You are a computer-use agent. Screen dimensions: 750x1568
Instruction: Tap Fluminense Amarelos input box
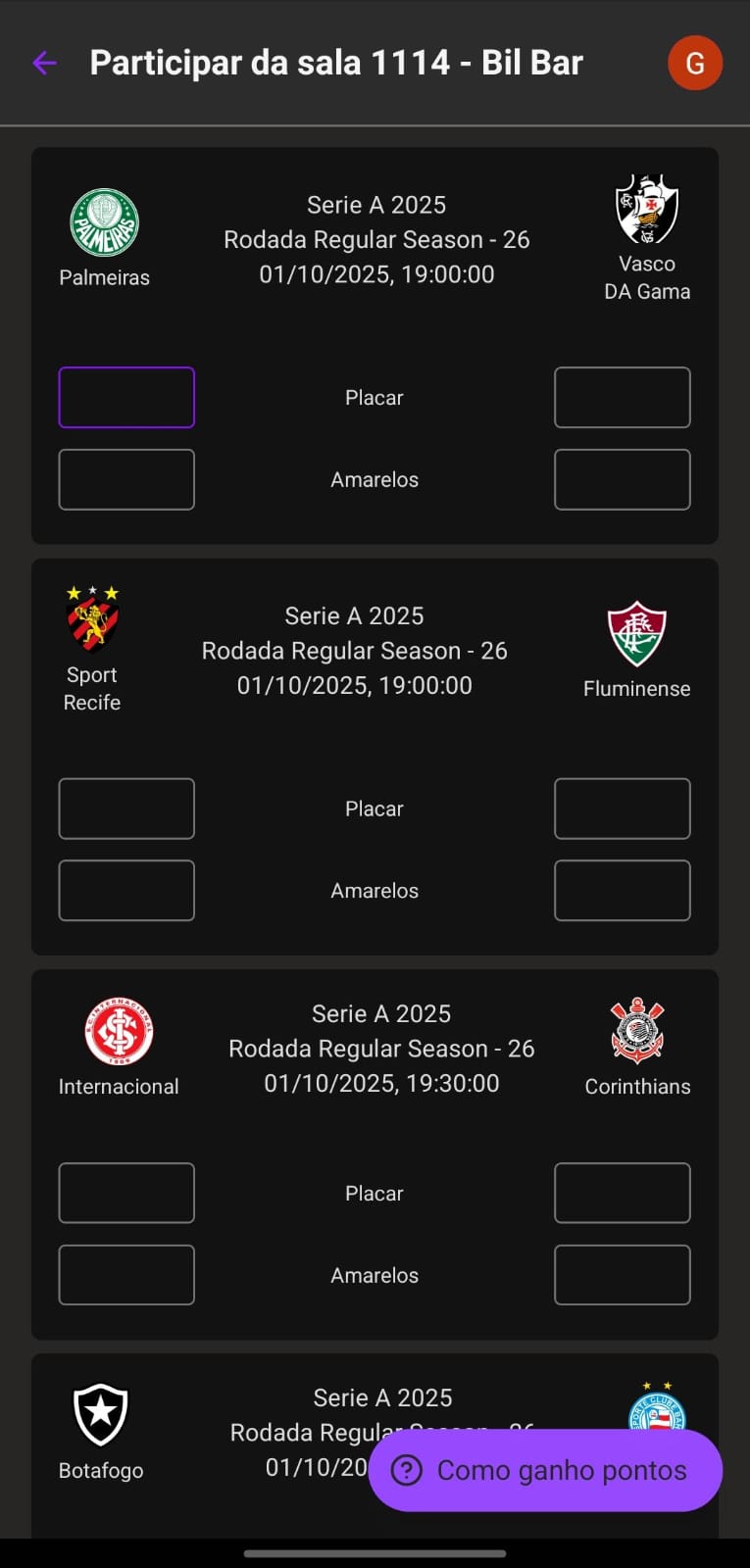[623, 891]
